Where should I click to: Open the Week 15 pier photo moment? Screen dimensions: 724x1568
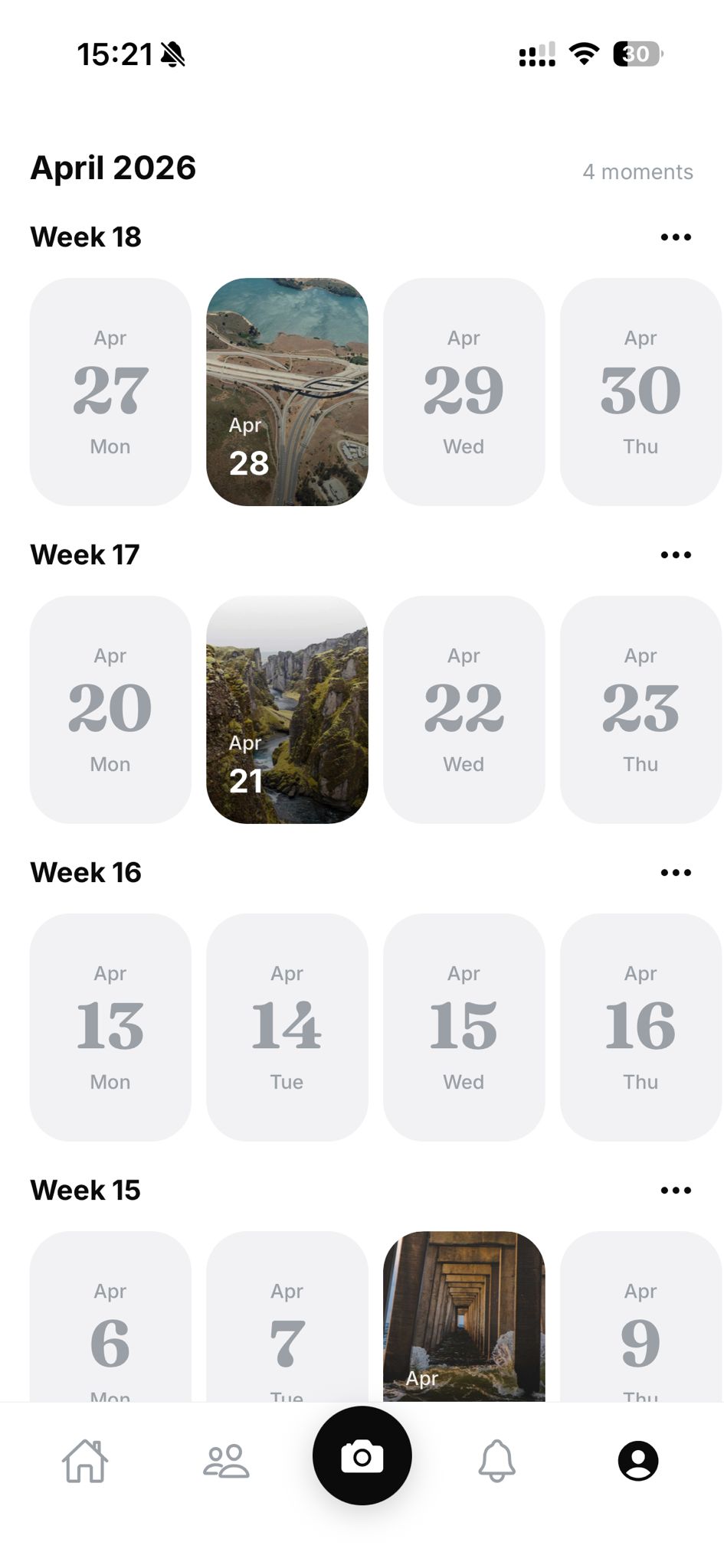(x=464, y=1317)
